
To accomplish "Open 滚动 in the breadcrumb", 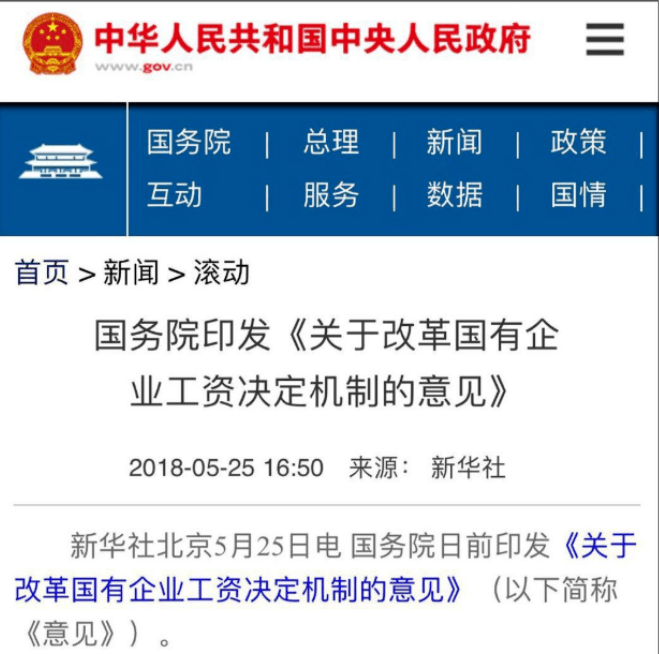I will coord(221,272).
